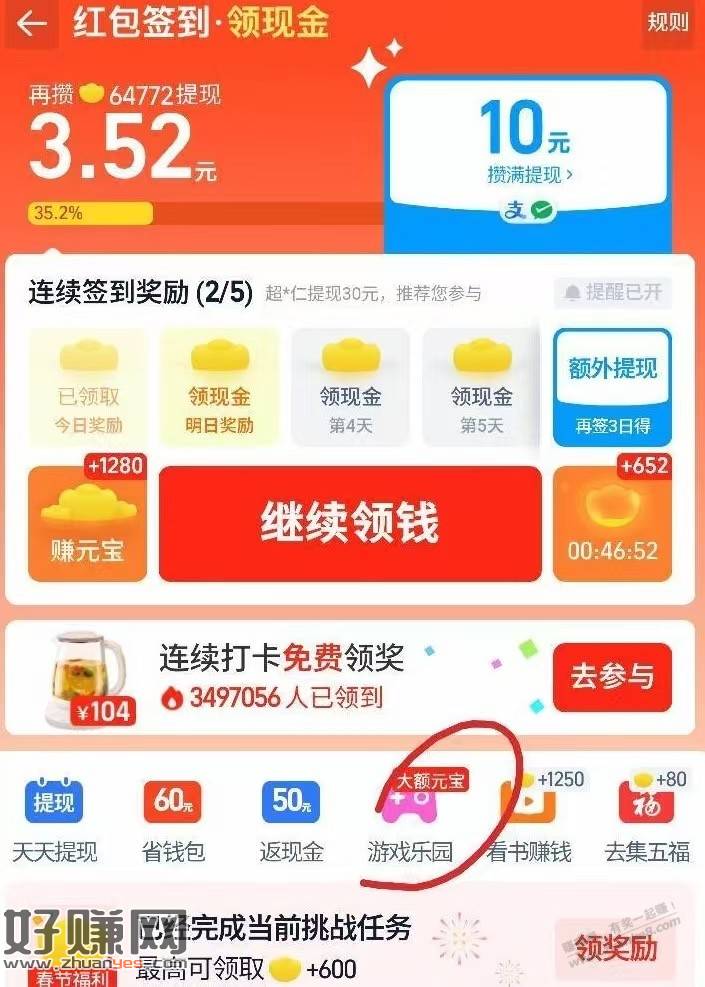705x987 pixels.
Task: Select 明日奖励 领现金 sign-in tile
Action: 220,385
